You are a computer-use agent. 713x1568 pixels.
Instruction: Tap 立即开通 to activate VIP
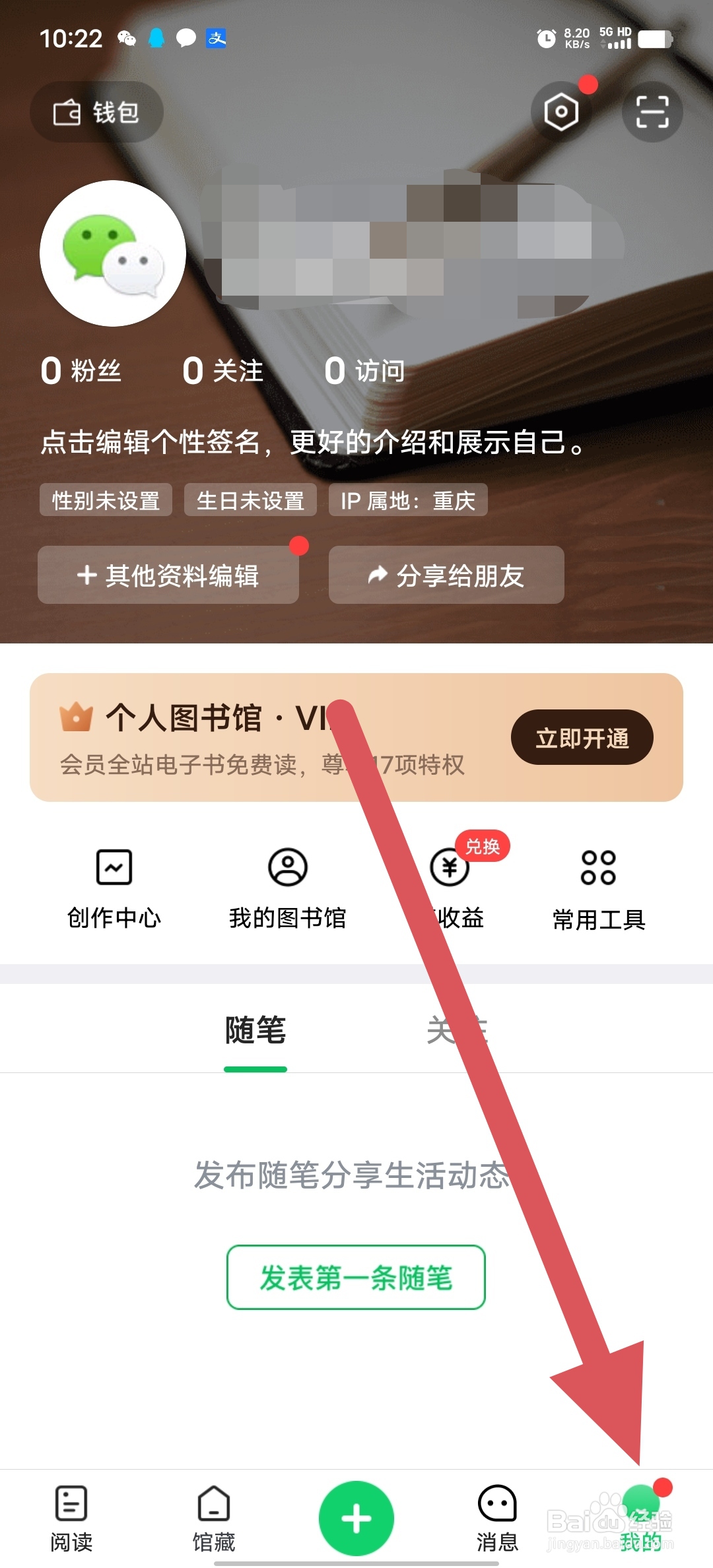pos(582,738)
